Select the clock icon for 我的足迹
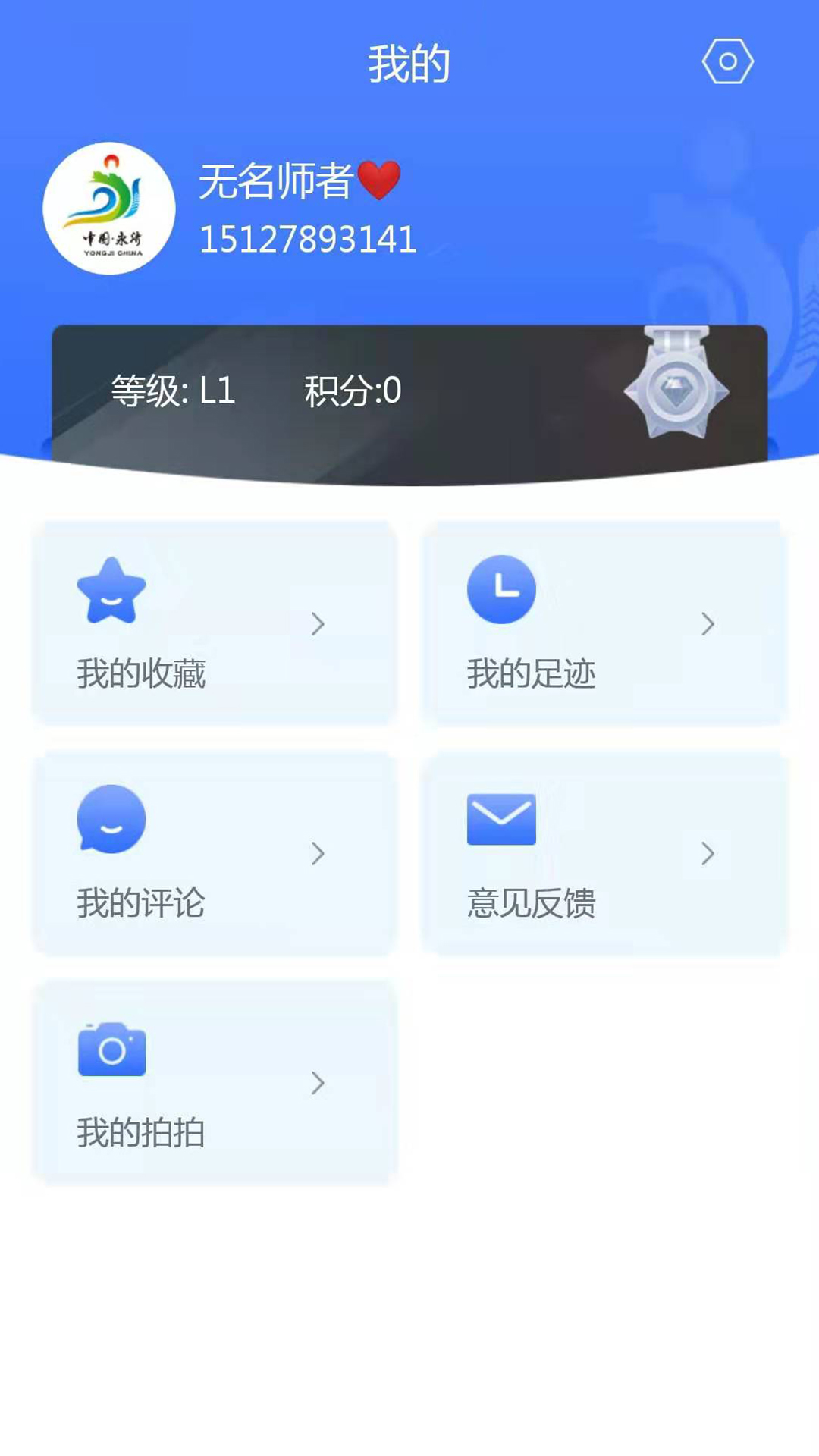 coord(502,588)
